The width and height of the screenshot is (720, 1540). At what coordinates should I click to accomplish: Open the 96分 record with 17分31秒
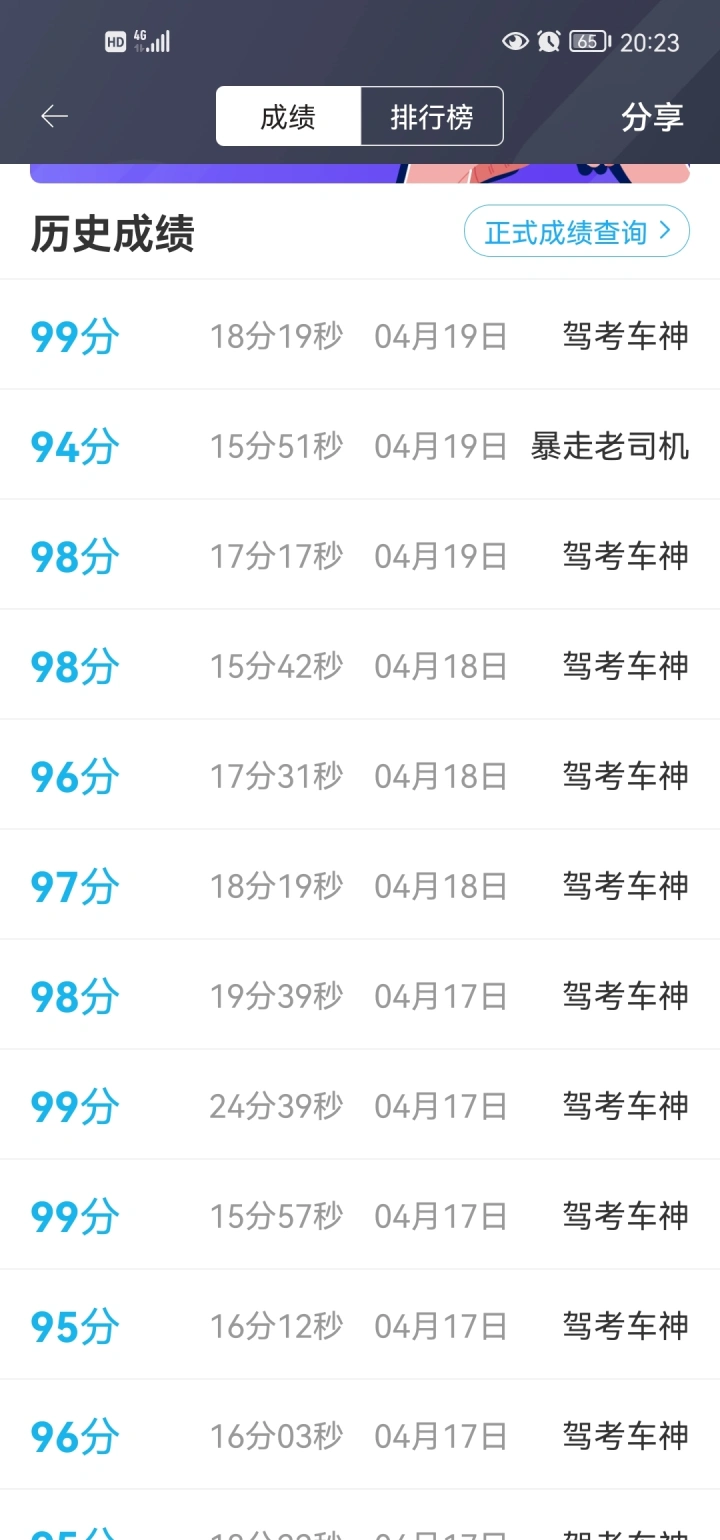point(360,775)
